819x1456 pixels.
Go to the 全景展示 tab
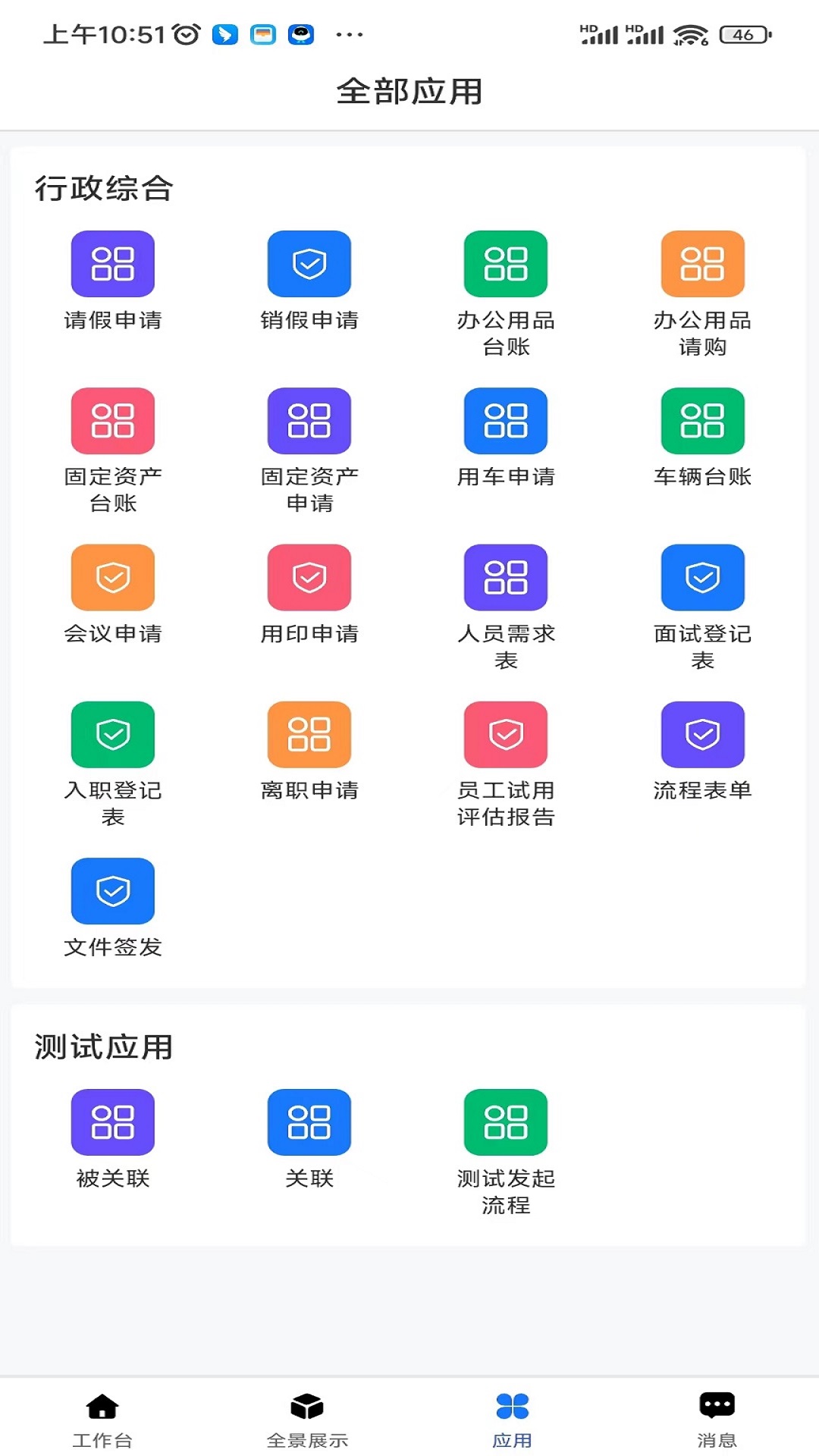point(307,1419)
